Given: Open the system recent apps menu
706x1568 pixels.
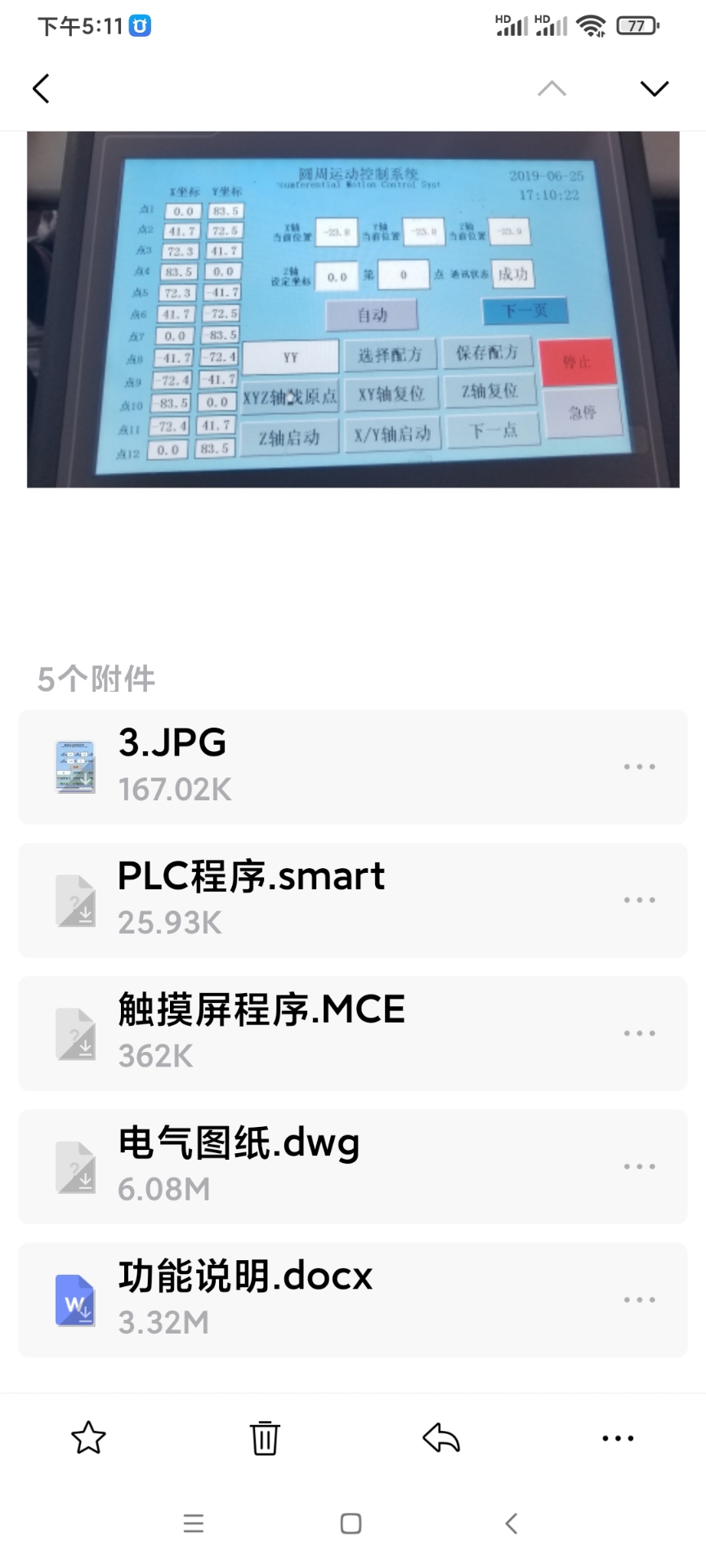Looking at the screenshot, I should 194,1523.
